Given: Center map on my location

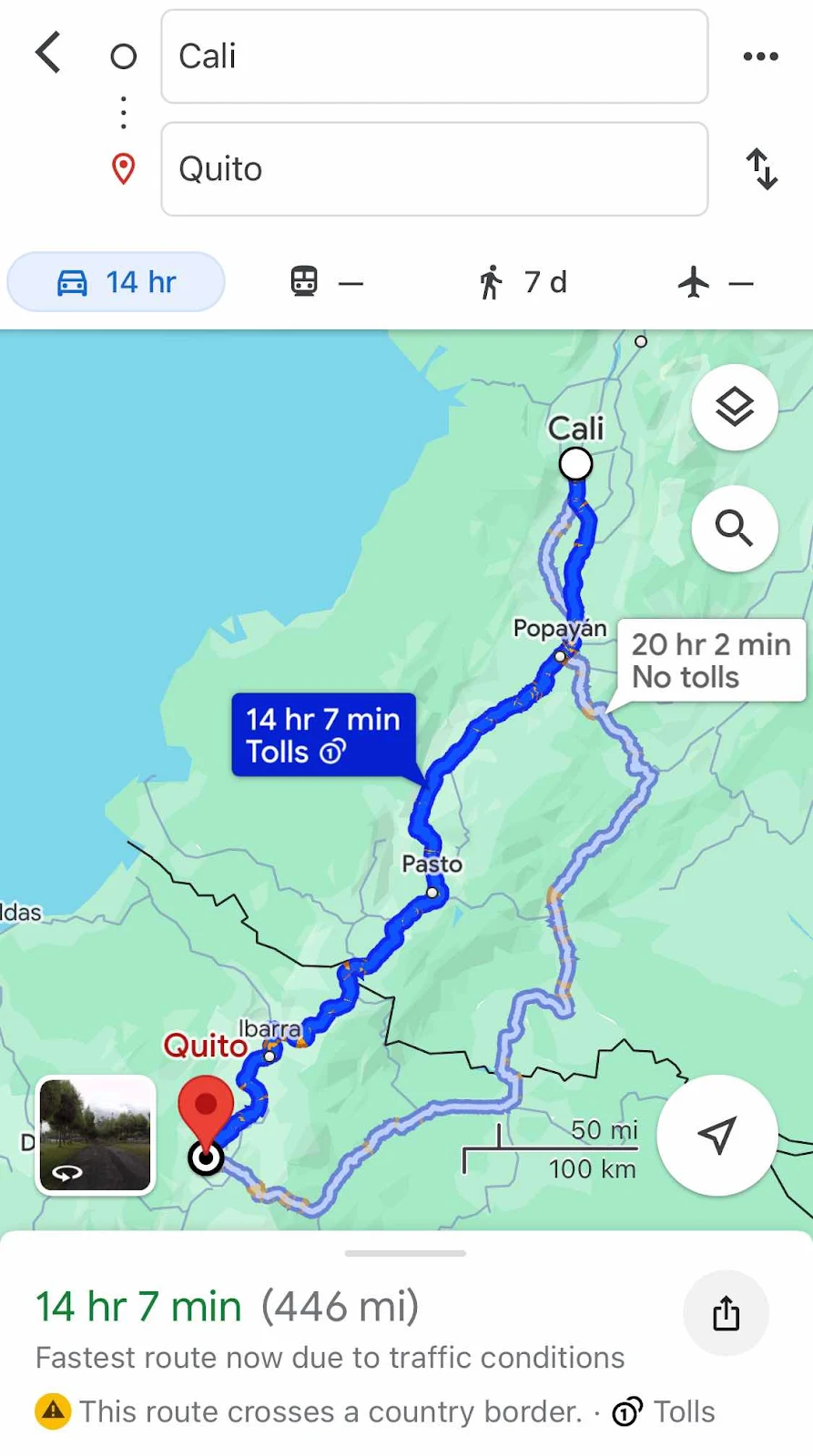Looking at the screenshot, I should tap(716, 1135).
